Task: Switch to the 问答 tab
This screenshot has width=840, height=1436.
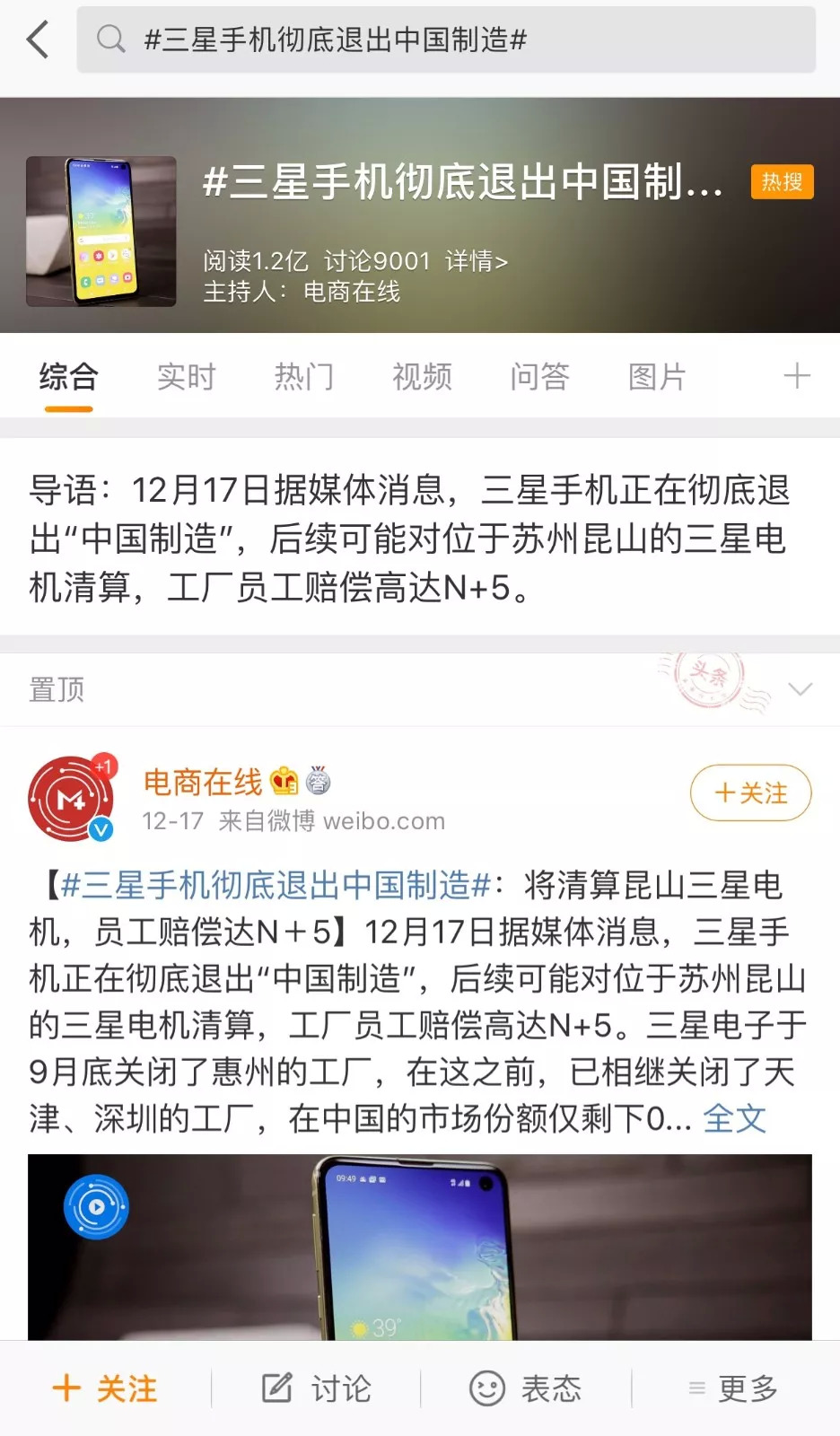Action: coord(539,377)
